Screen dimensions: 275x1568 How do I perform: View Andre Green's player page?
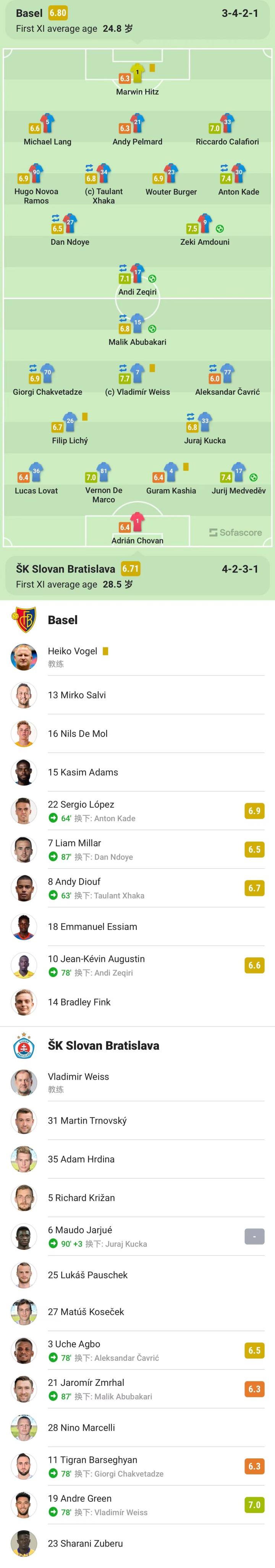click(137, 1505)
